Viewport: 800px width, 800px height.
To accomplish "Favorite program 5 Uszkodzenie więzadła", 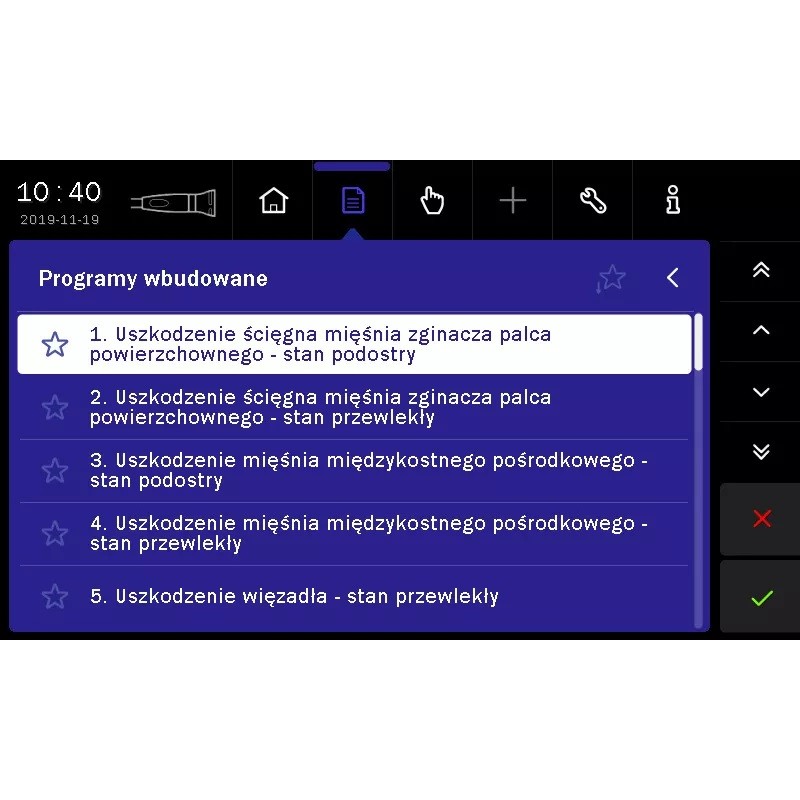I will tap(55, 597).
